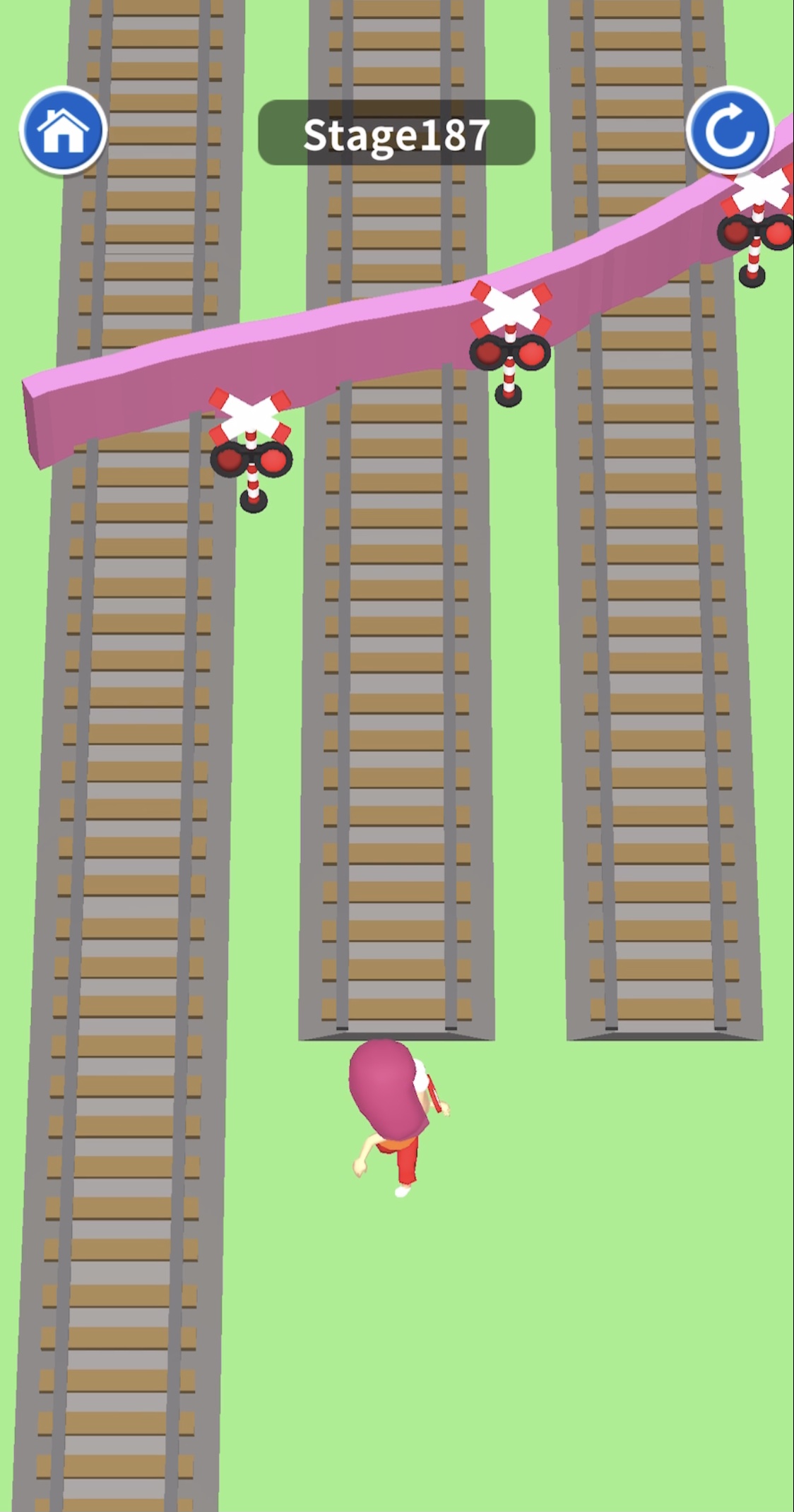
Task: Restart the current stage
Action: click(730, 131)
